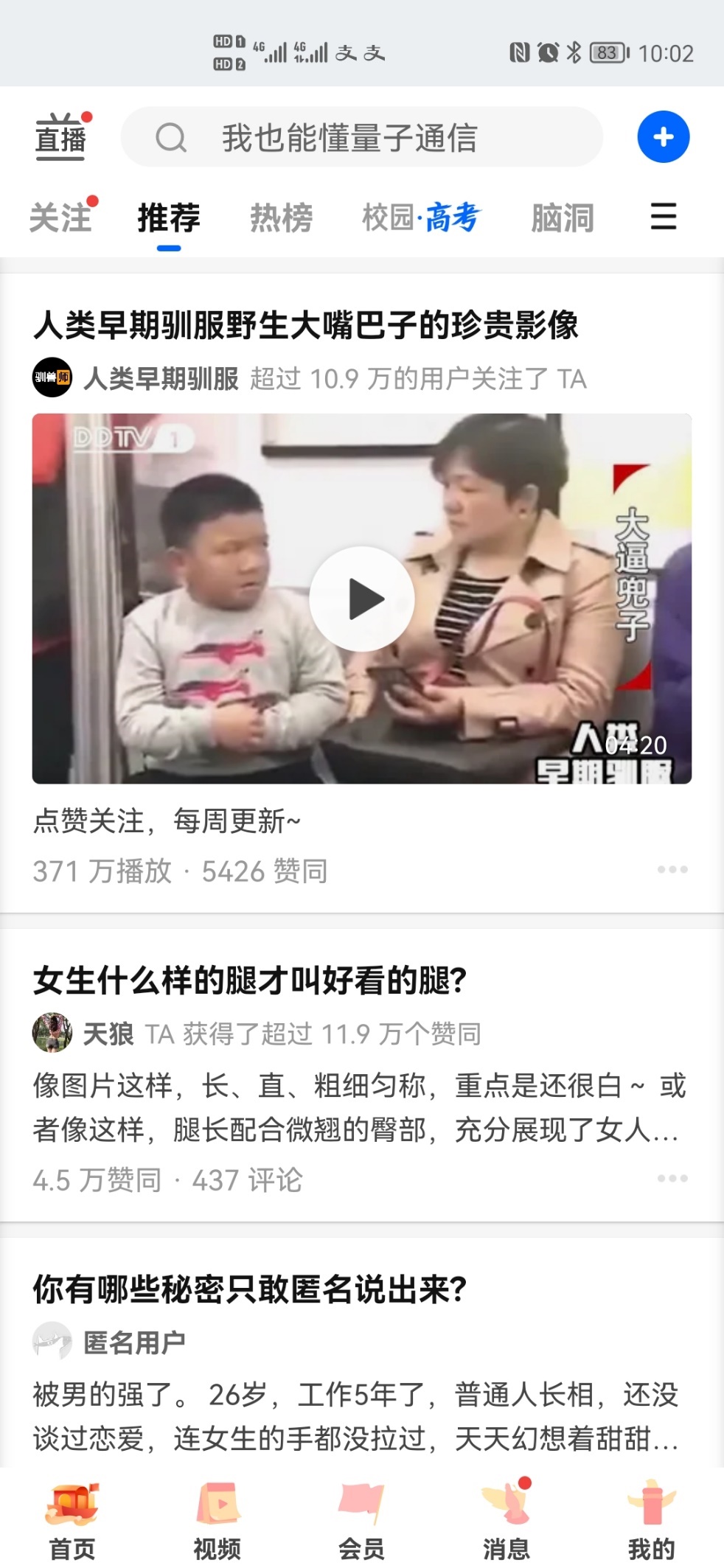Image resolution: width=724 pixels, height=1568 pixels.
Task: Open author 人类早期驯服 profile
Action: coord(161,379)
